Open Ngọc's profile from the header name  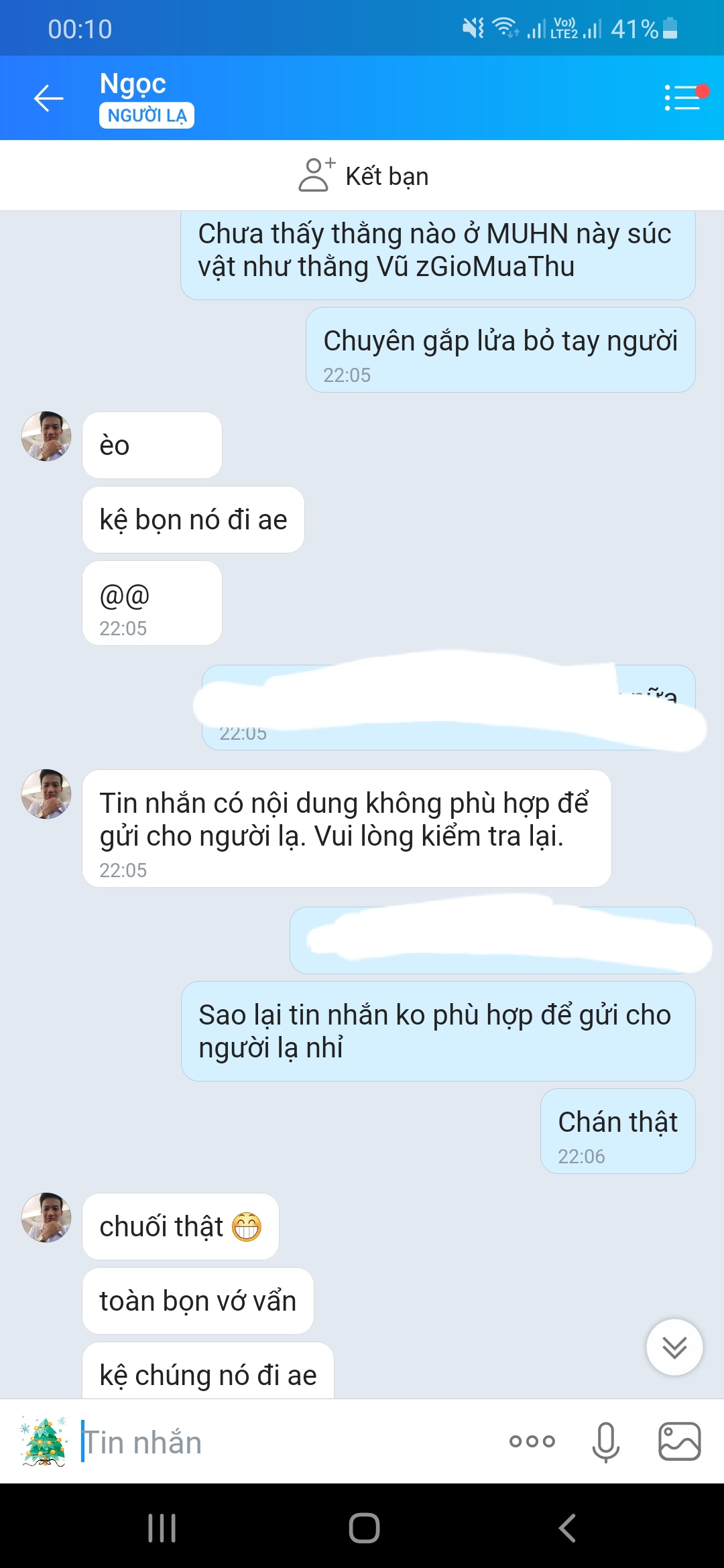tap(133, 84)
